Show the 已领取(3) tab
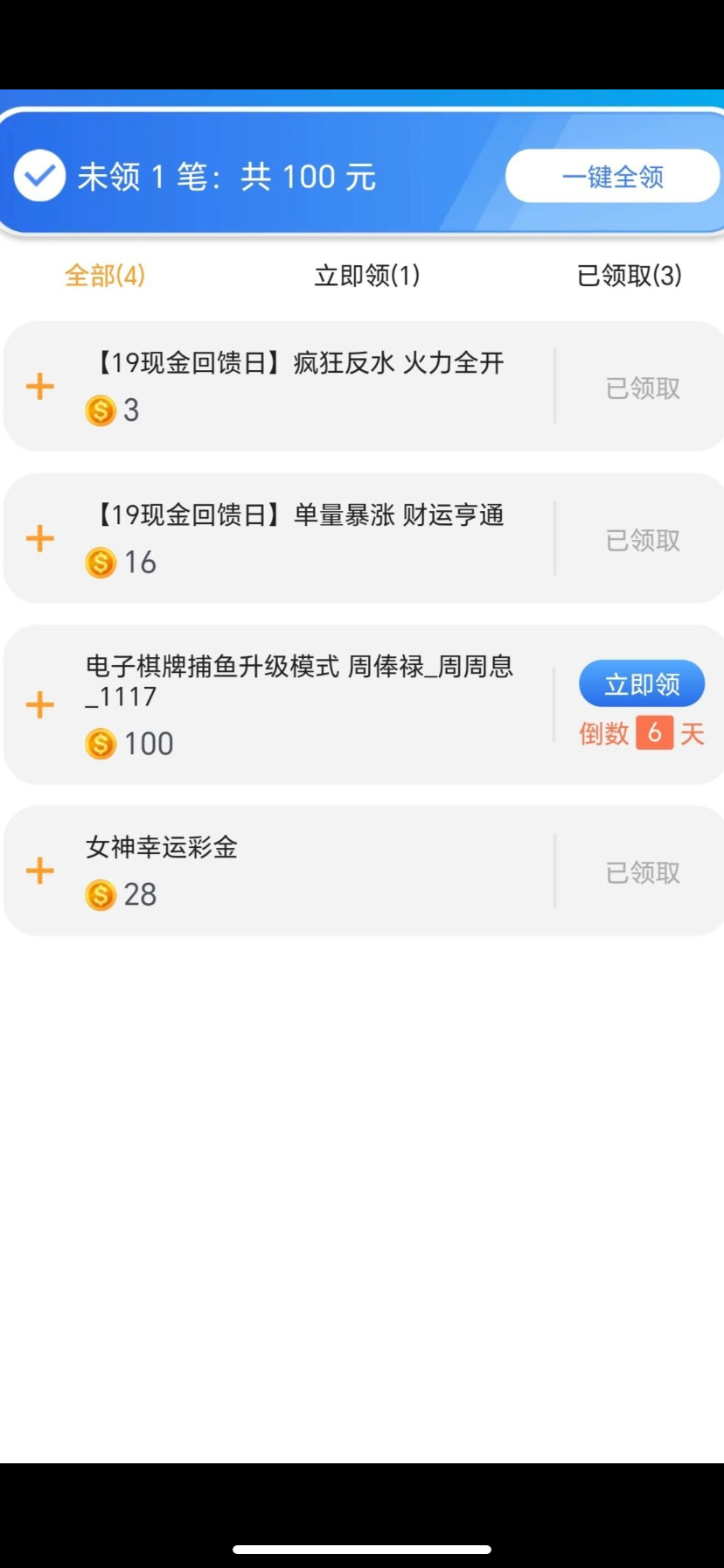Screen dimensions: 724x1568 point(629,276)
